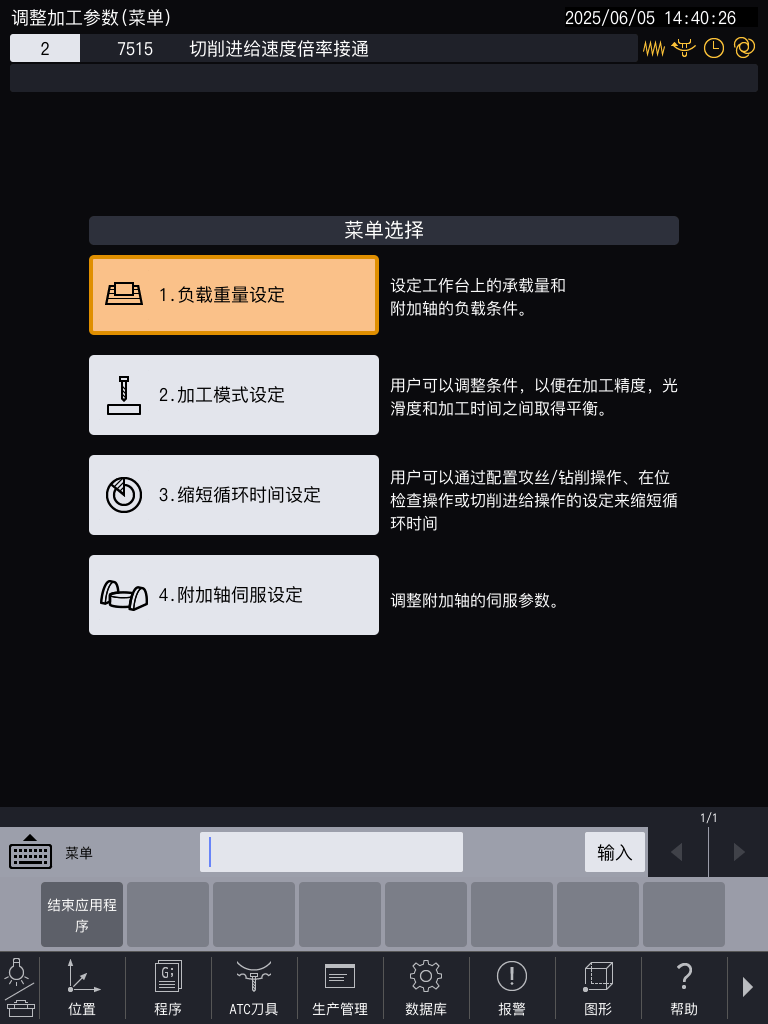Click the spindle status icon in the header

(683, 47)
